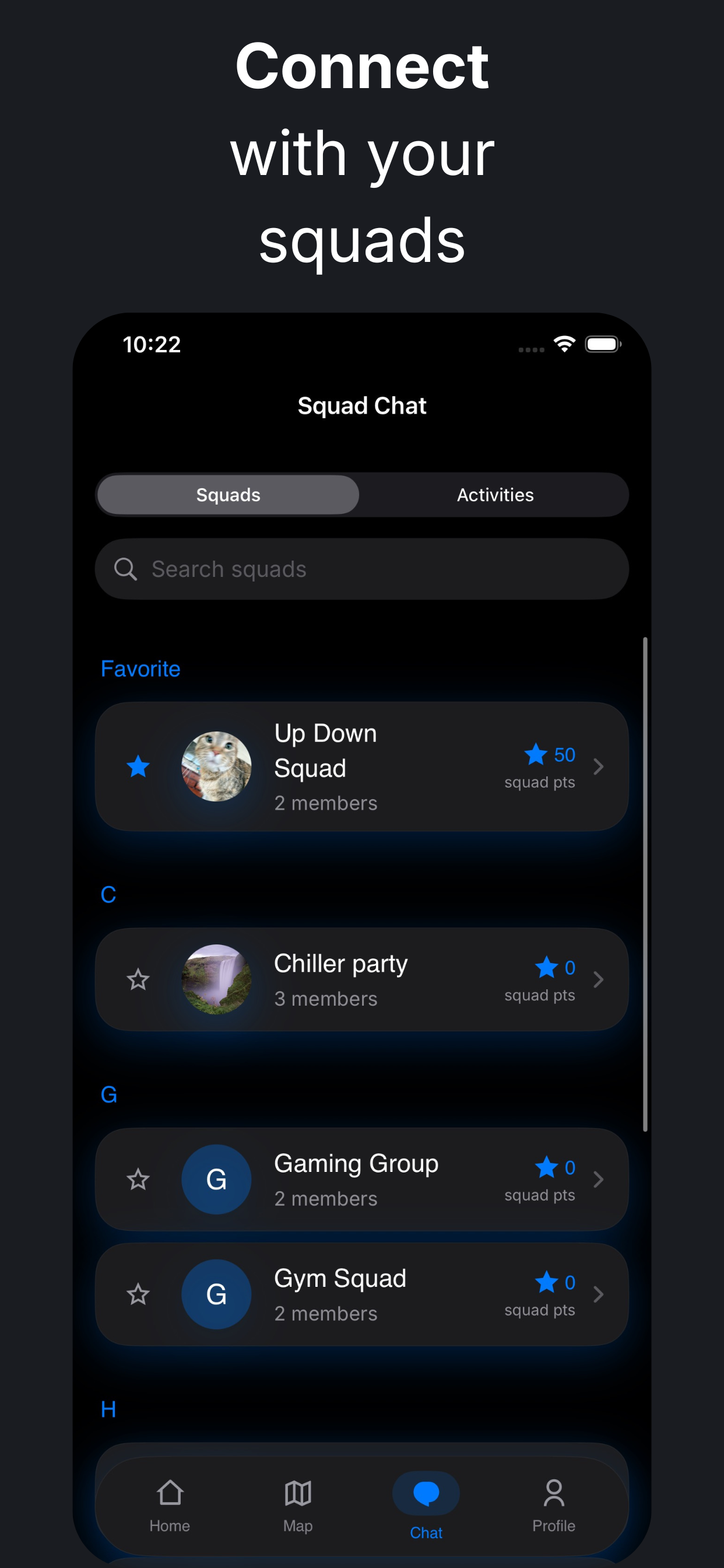Select the Squads tab
This screenshot has height=1568, width=724.
click(x=228, y=495)
